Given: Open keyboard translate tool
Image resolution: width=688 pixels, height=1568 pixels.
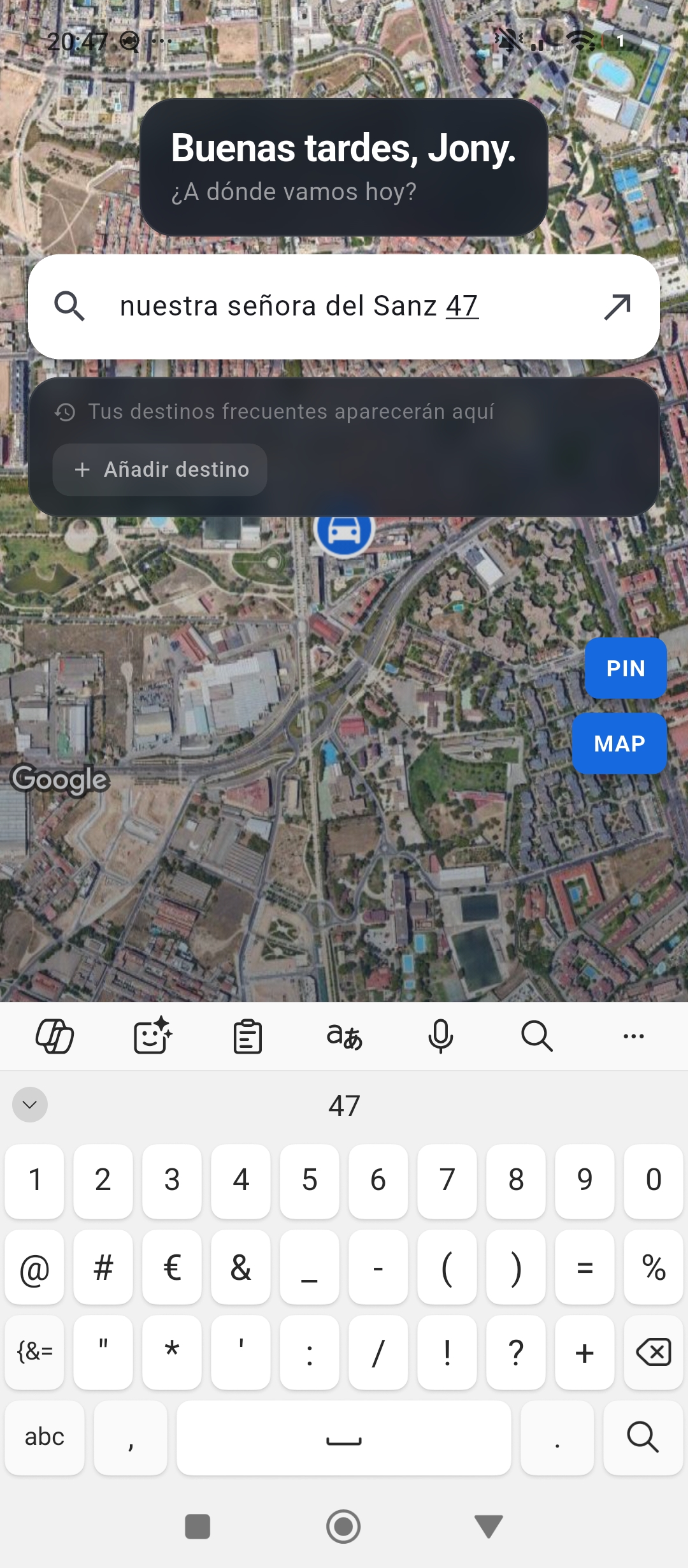Looking at the screenshot, I should pos(344,1036).
